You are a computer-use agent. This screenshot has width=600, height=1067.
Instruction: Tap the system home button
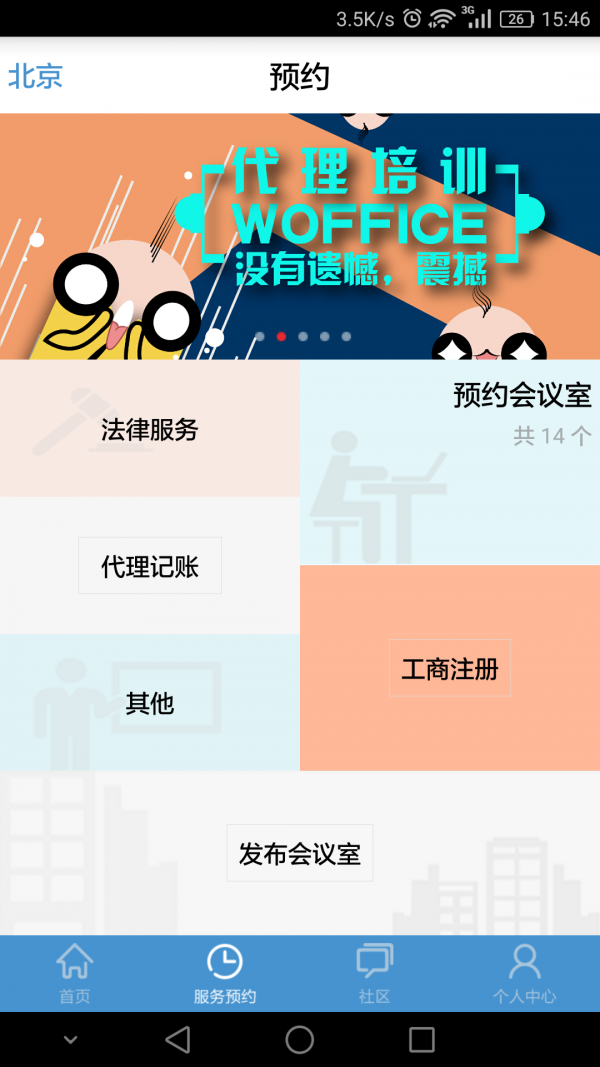(x=300, y=1040)
